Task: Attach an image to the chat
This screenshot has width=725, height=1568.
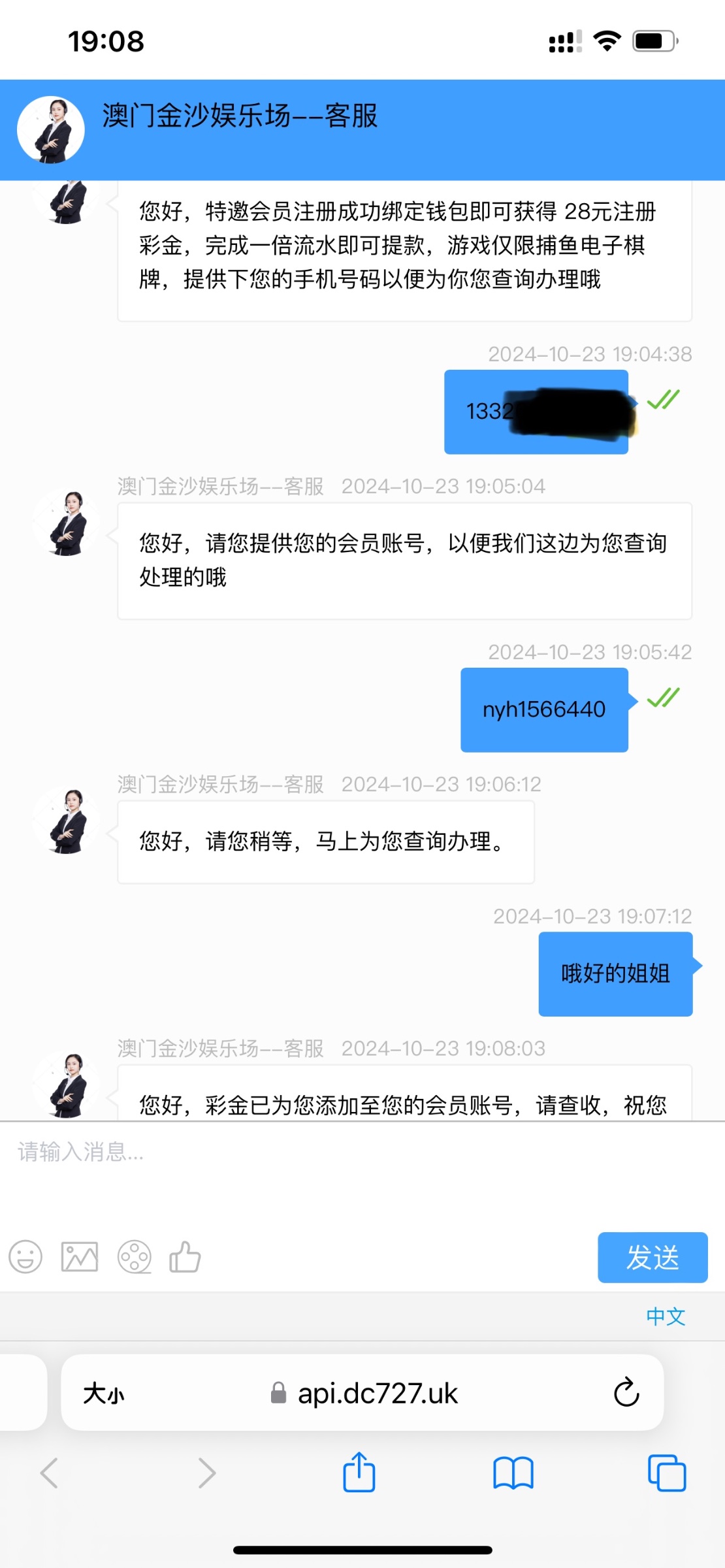Action: (80, 1256)
